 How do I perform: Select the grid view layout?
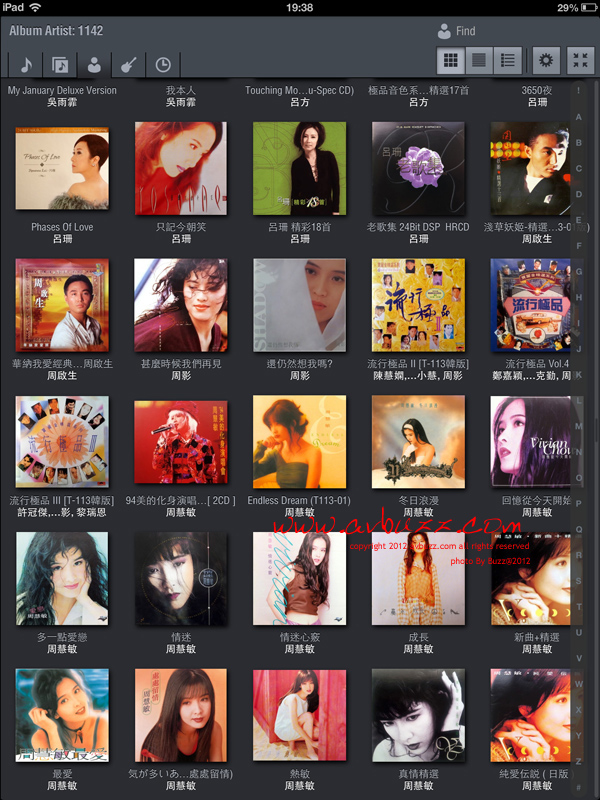click(x=450, y=60)
